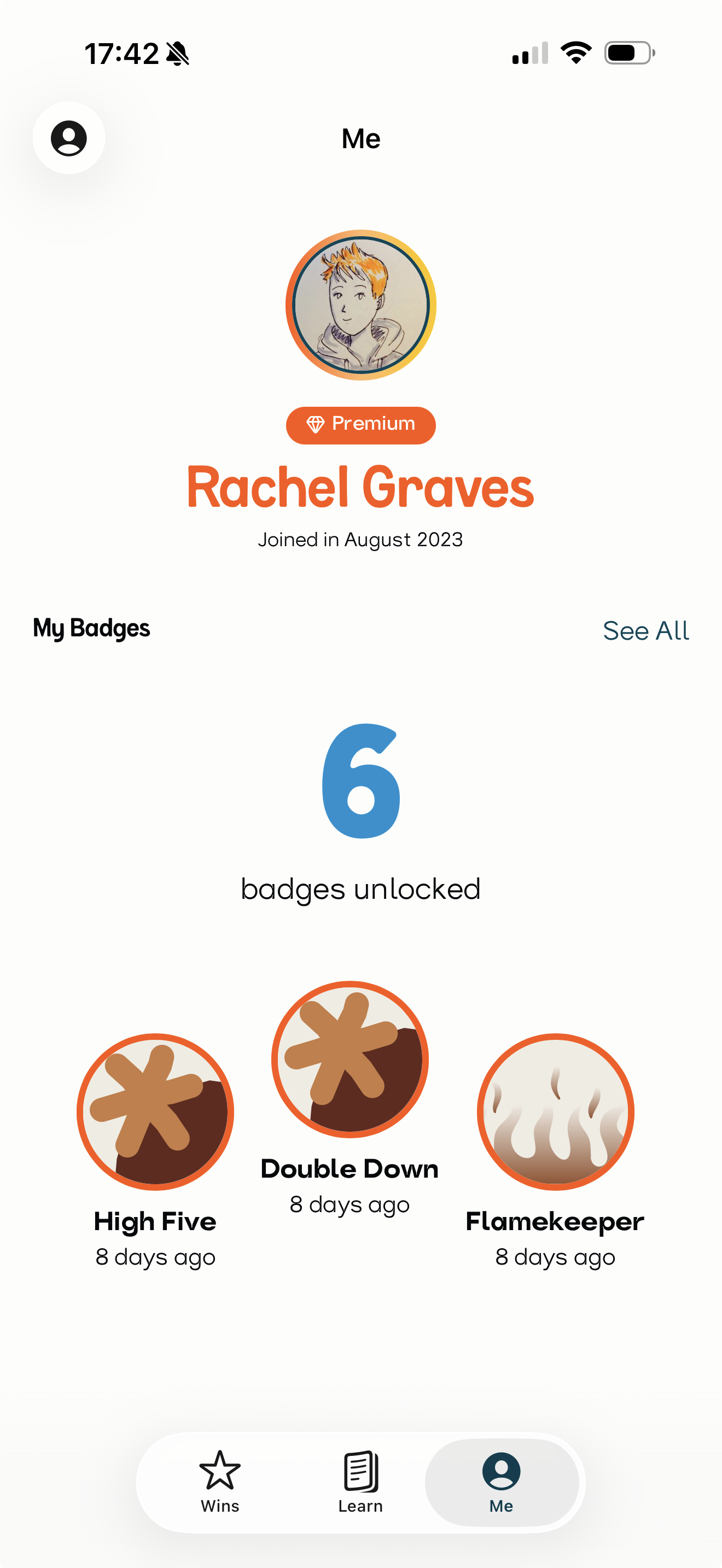
Task: Select the My Badges section header
Action: [x=91, y=629]
